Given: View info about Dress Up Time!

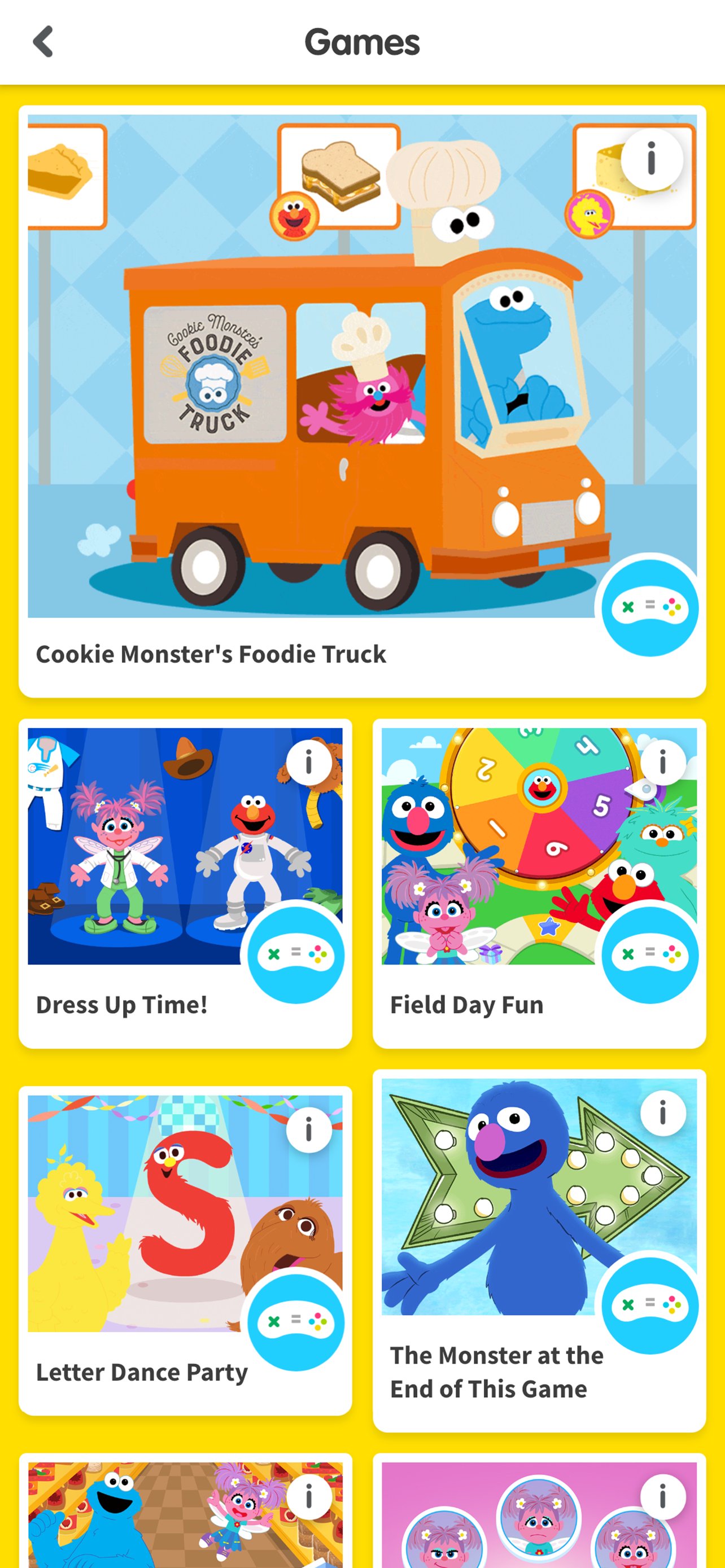Looking at the screenshot, I should pos(309,762).
